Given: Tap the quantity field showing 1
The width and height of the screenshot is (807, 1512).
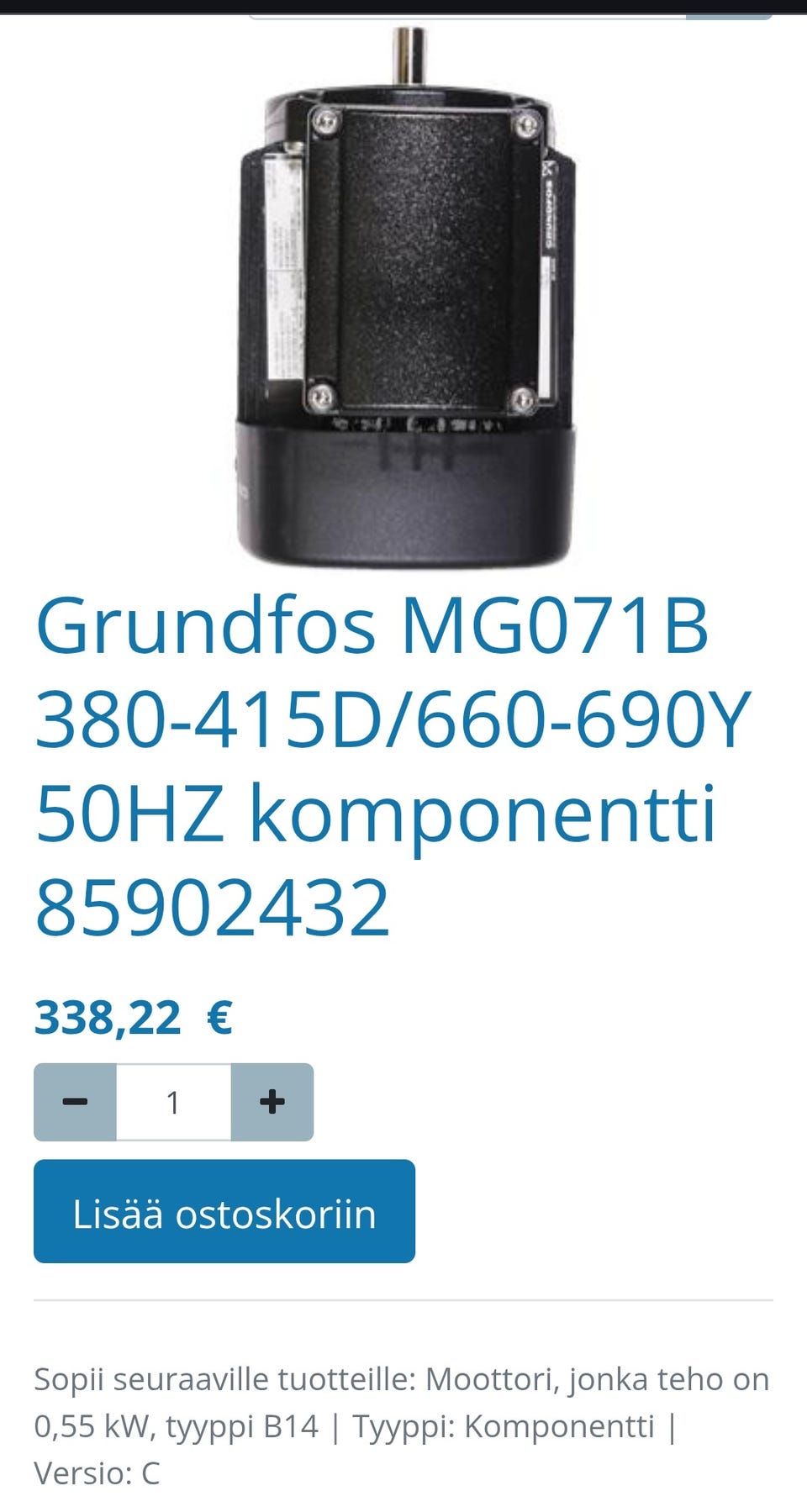Looking at the screenshot, I should (173, 1102).
